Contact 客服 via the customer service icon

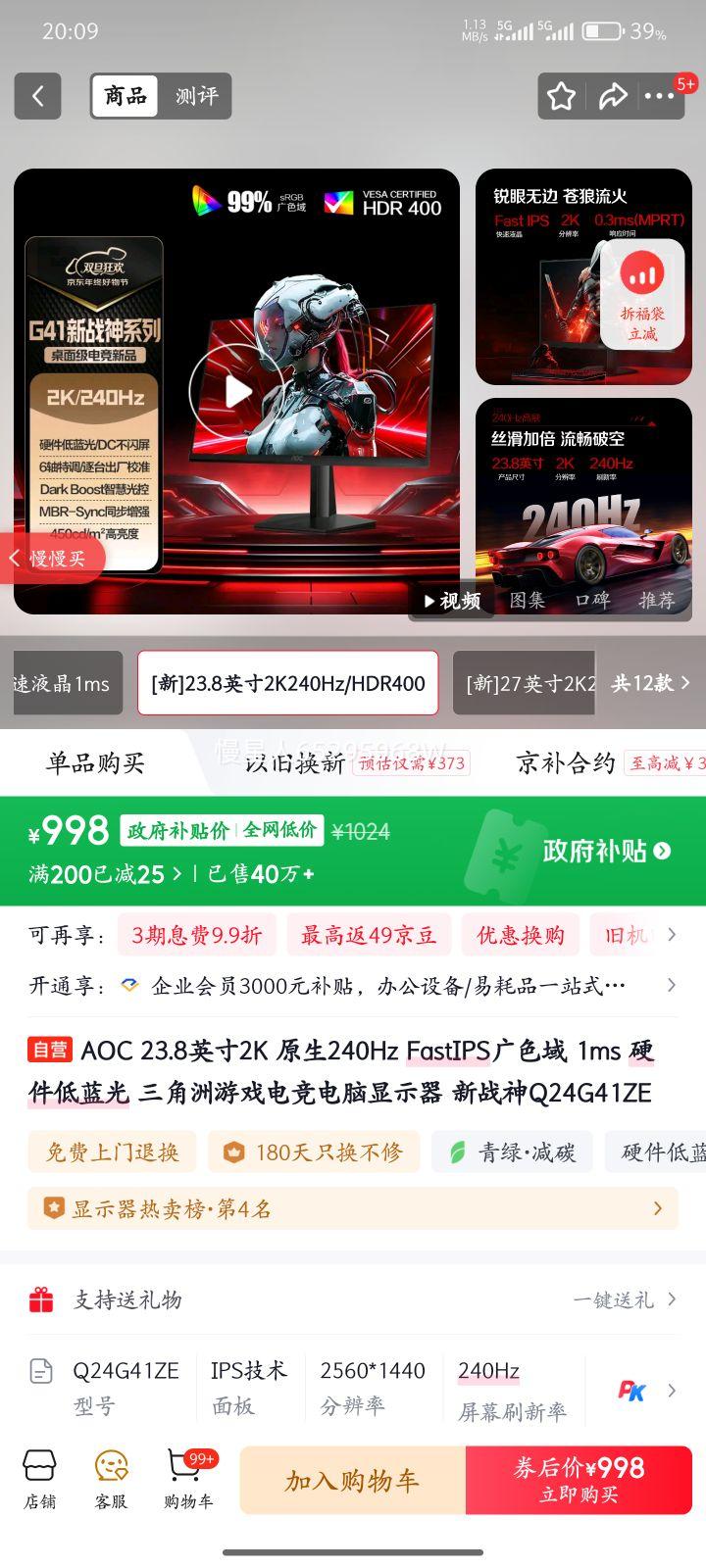point(110,1480)
